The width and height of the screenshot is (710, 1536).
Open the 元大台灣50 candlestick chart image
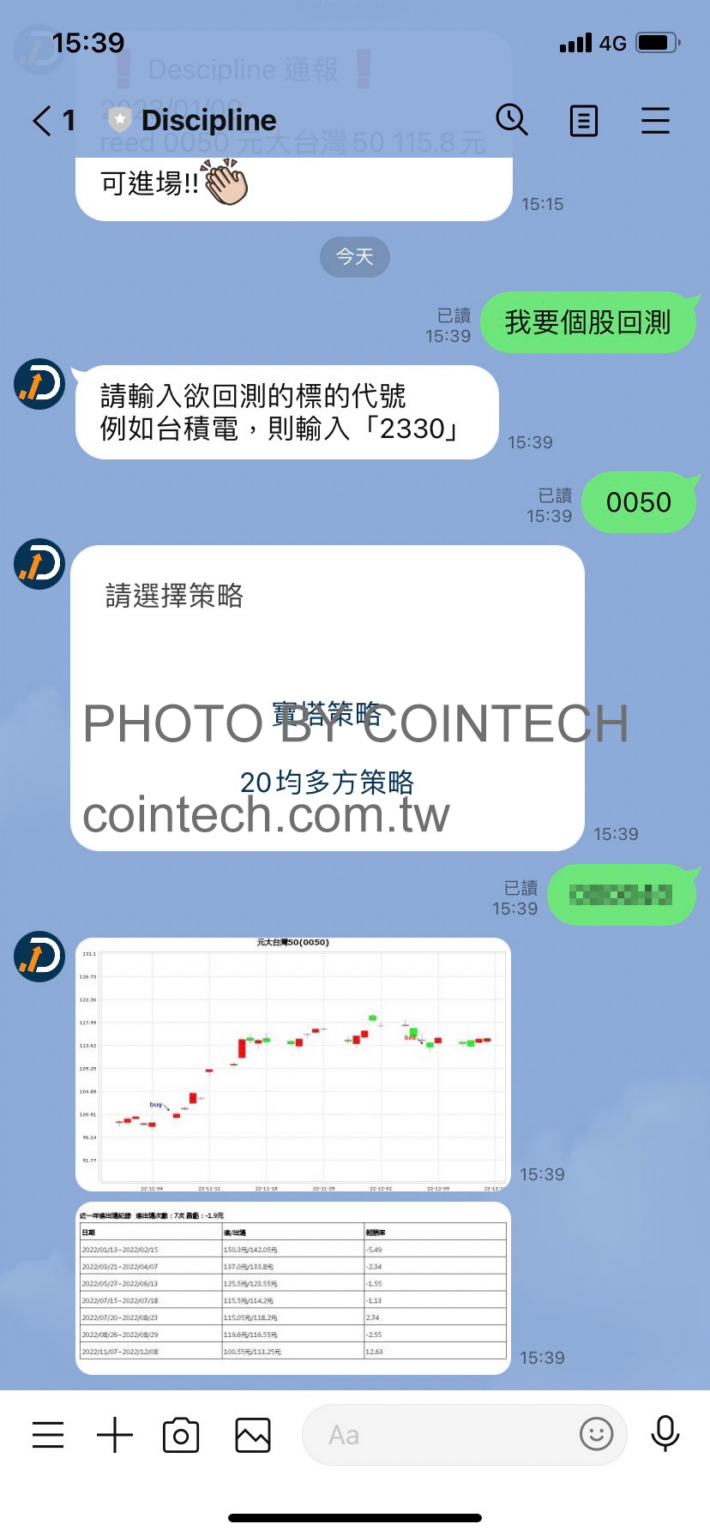[x=293, y=1063]
